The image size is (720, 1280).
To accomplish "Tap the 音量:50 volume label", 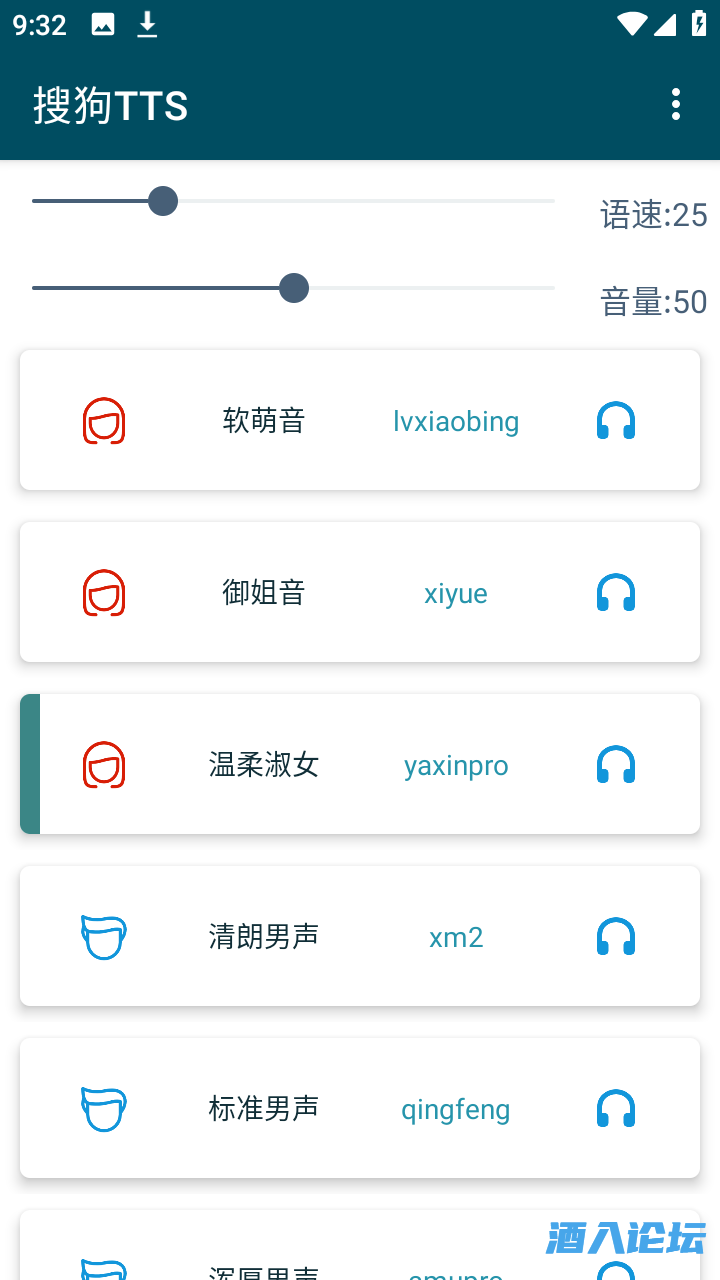I will (x=653, y=302).
